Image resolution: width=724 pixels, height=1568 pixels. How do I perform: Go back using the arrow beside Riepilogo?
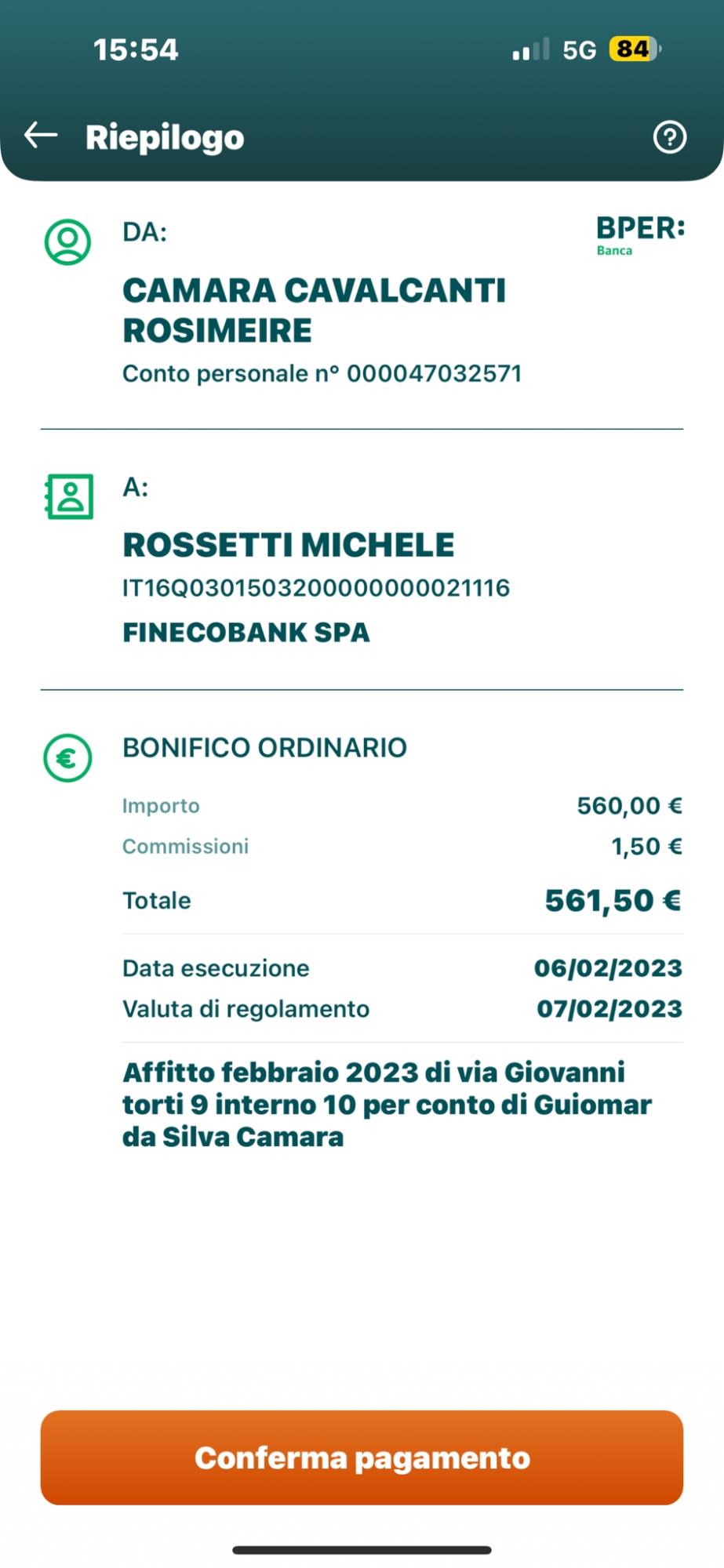coord(41,136)
